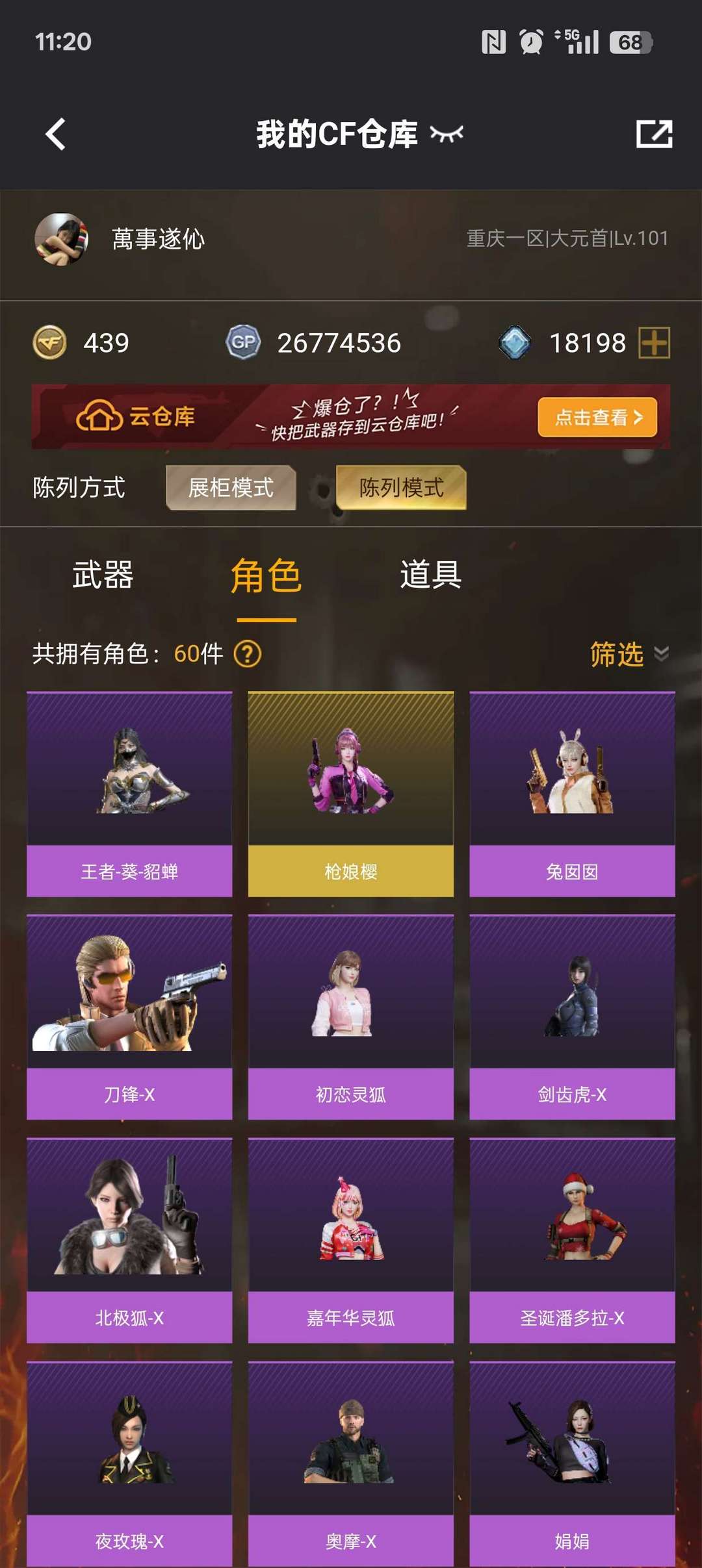Share the CF warehouse page
702x1568 pixels.
pyautogui.click(x=653, y=134)
